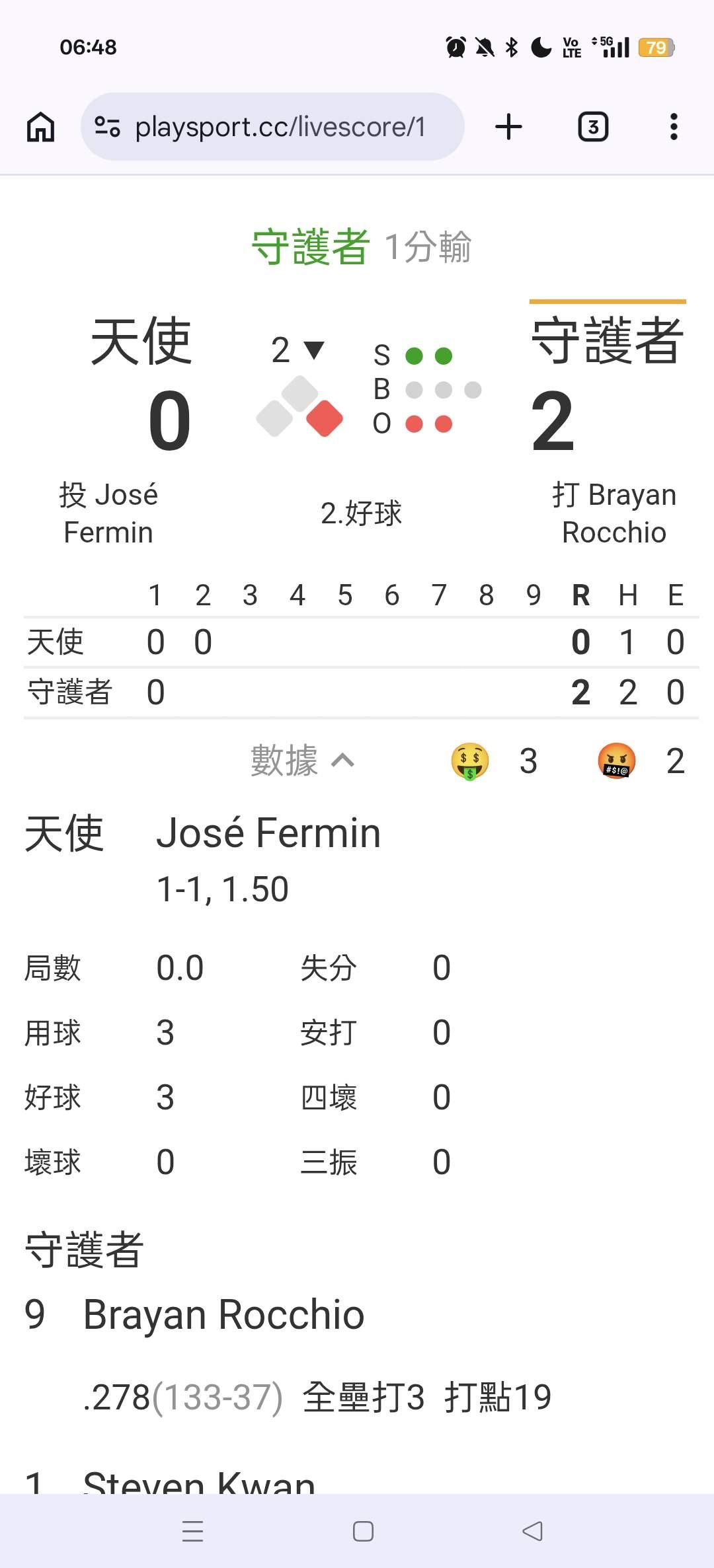This screenshot has width=714, height=1568.
Task: Open the tab switcher showing 3 tabs
Action: tap(593, 126)
